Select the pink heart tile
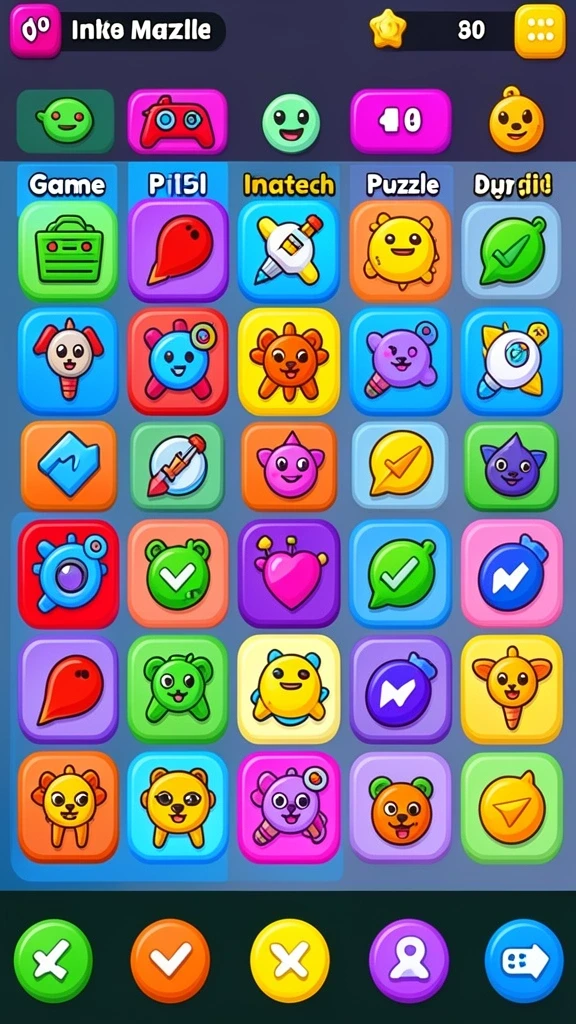Image resolution: width=576 pixels, height=1024 pixels. [x=289, y=573]
